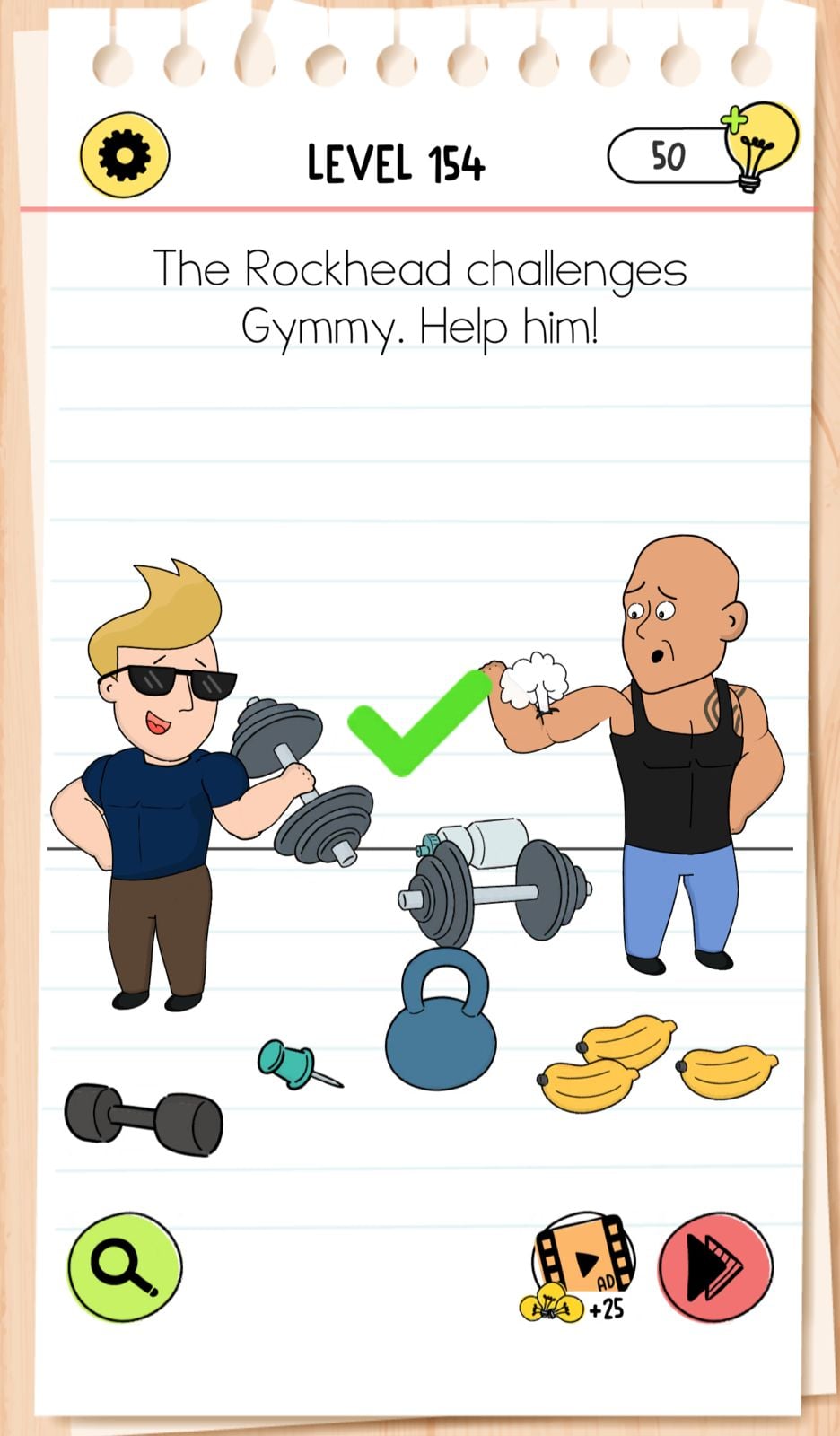Viewport: 840px width, 1436px height.
Task: Open the settings gear
Action: coord(125,155)
